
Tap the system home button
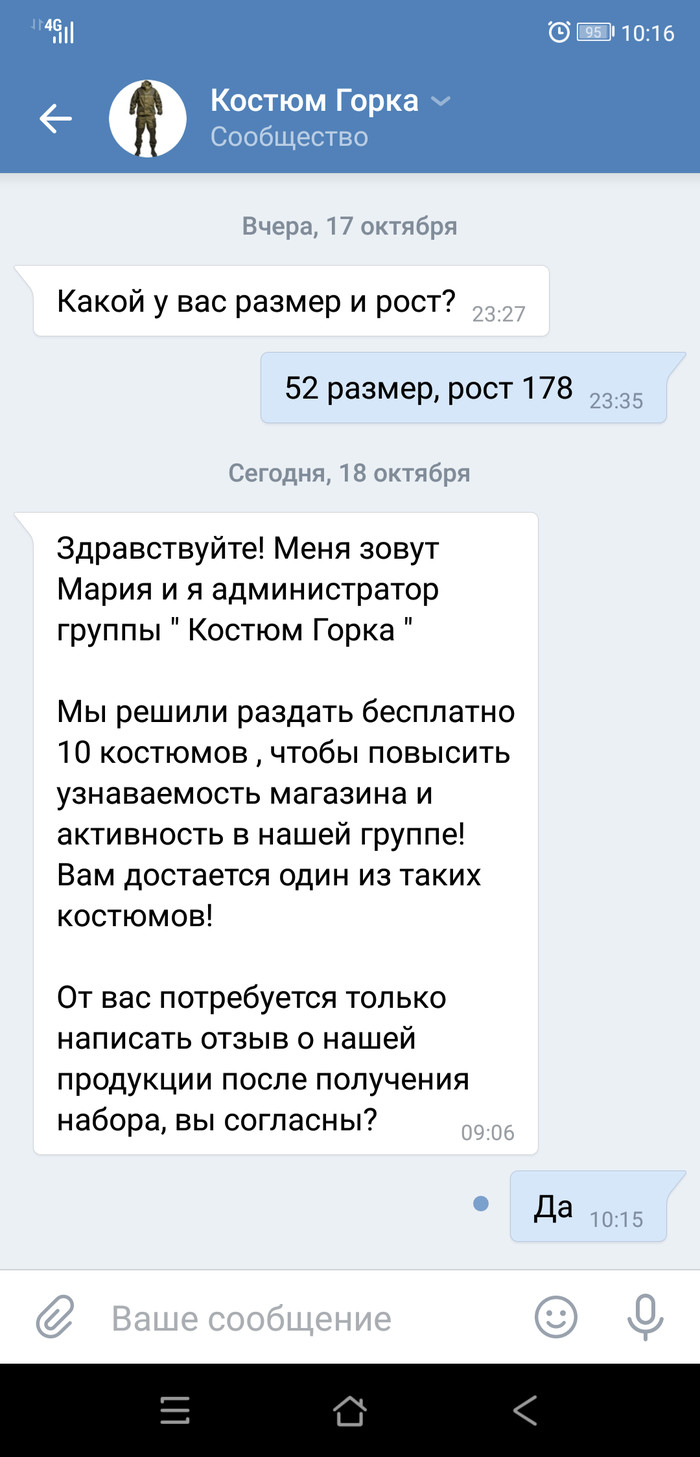pos(349,1410)
